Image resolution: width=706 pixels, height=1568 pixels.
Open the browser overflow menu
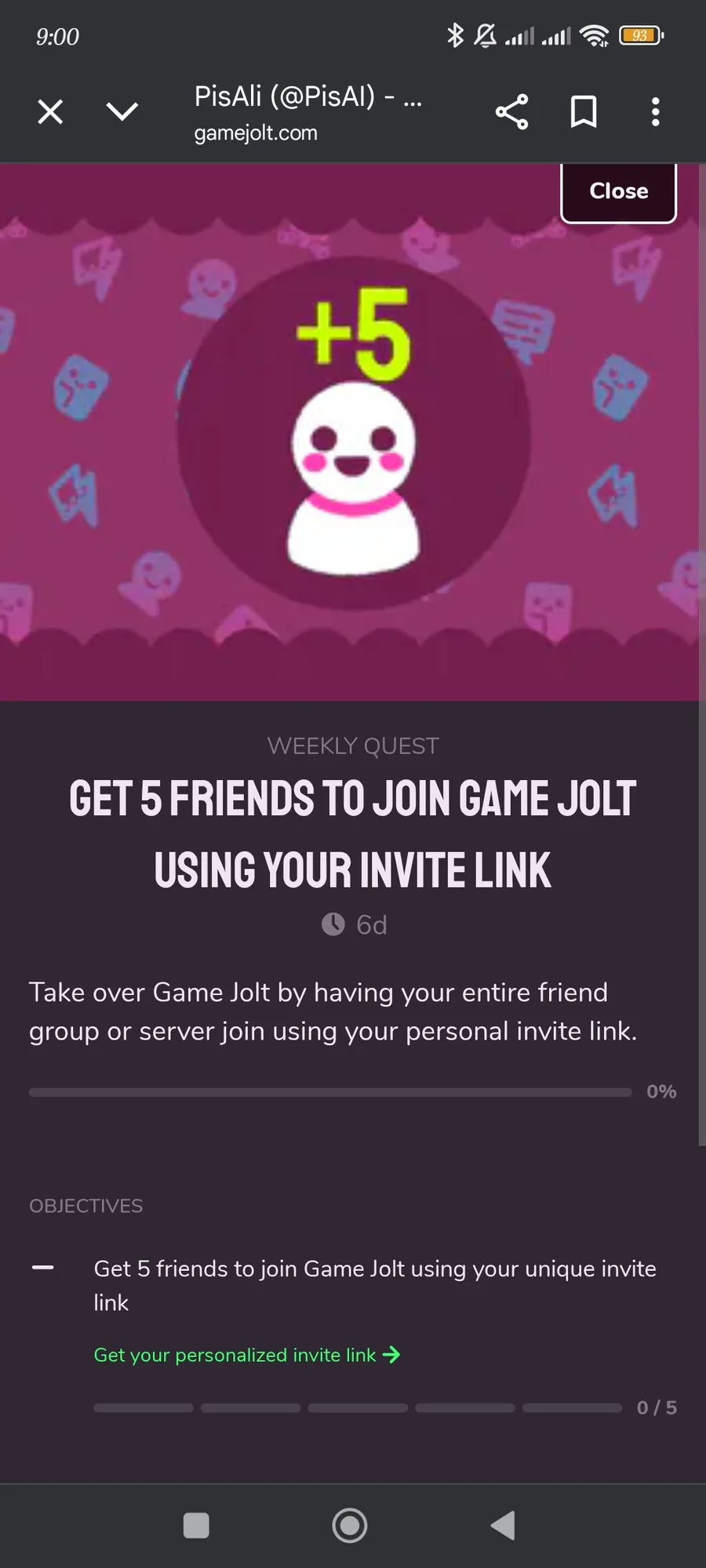click(x=656, y=112)
